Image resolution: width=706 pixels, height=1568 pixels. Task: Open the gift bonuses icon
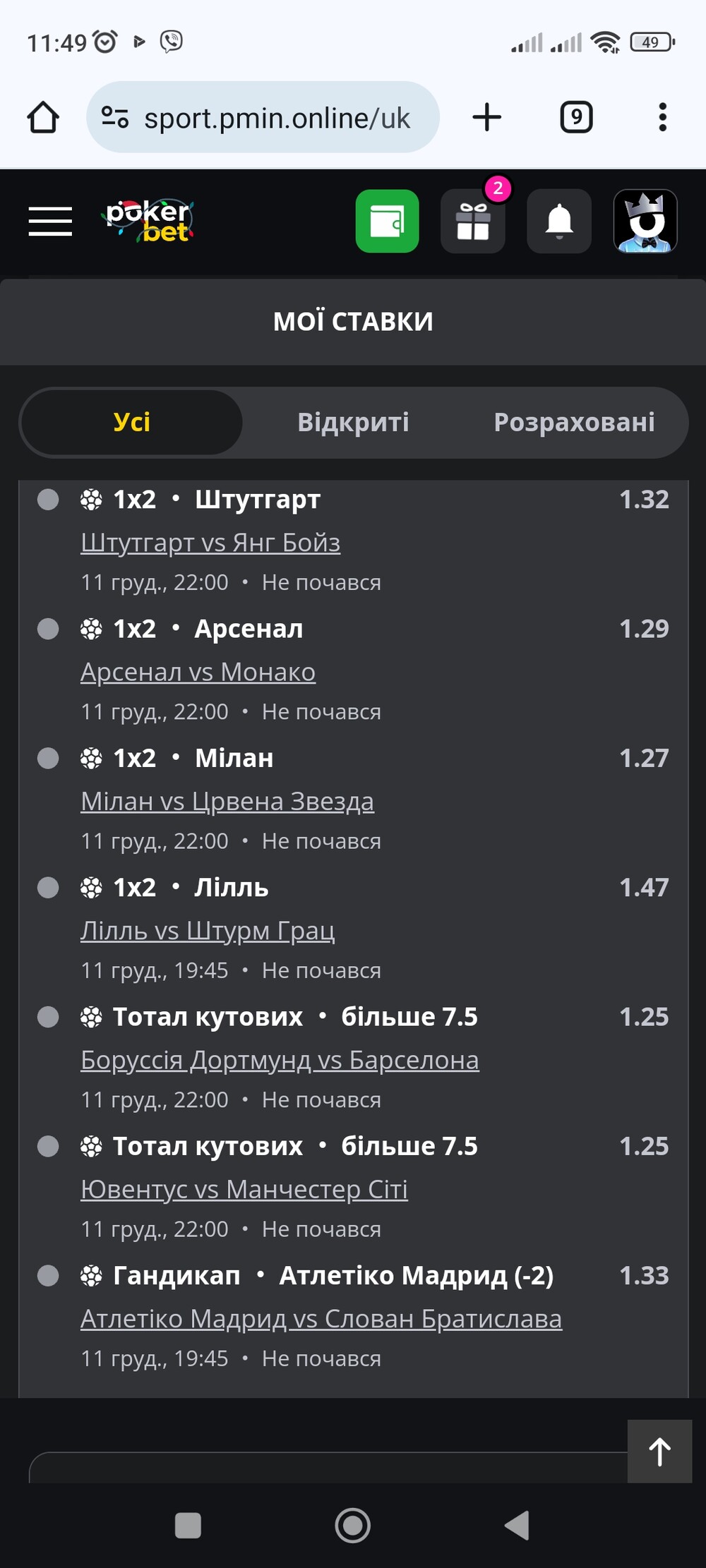pyautogui.click(x=473, y=222)
